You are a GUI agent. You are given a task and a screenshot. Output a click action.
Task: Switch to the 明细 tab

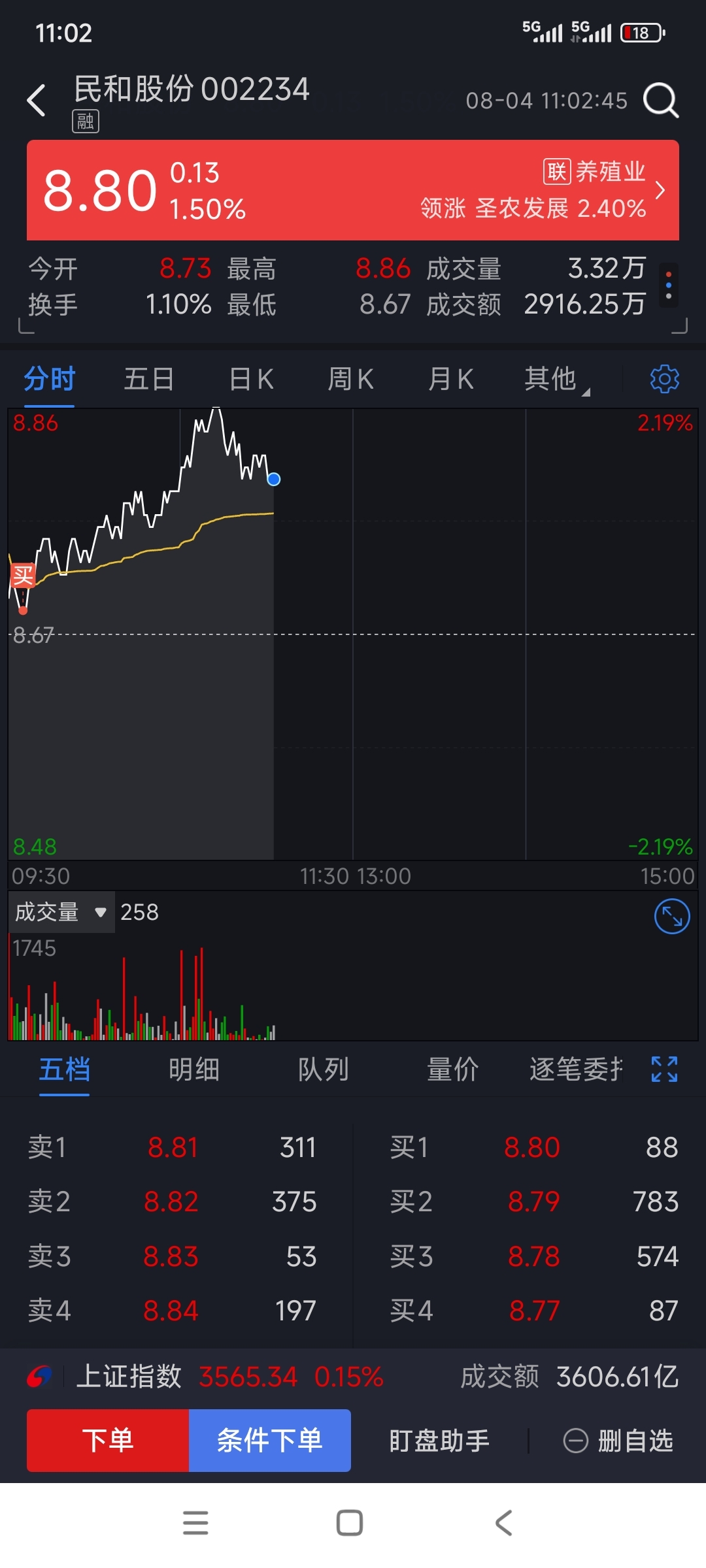tap(194, 1070)
